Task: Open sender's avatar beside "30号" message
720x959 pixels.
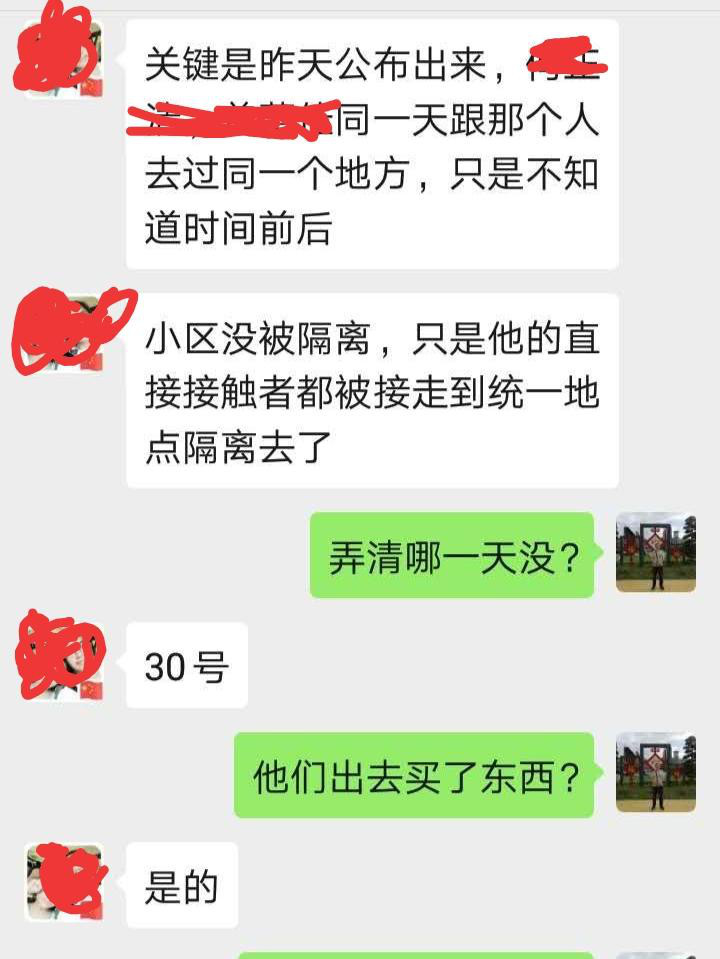Action: click(x=64, y=660)
